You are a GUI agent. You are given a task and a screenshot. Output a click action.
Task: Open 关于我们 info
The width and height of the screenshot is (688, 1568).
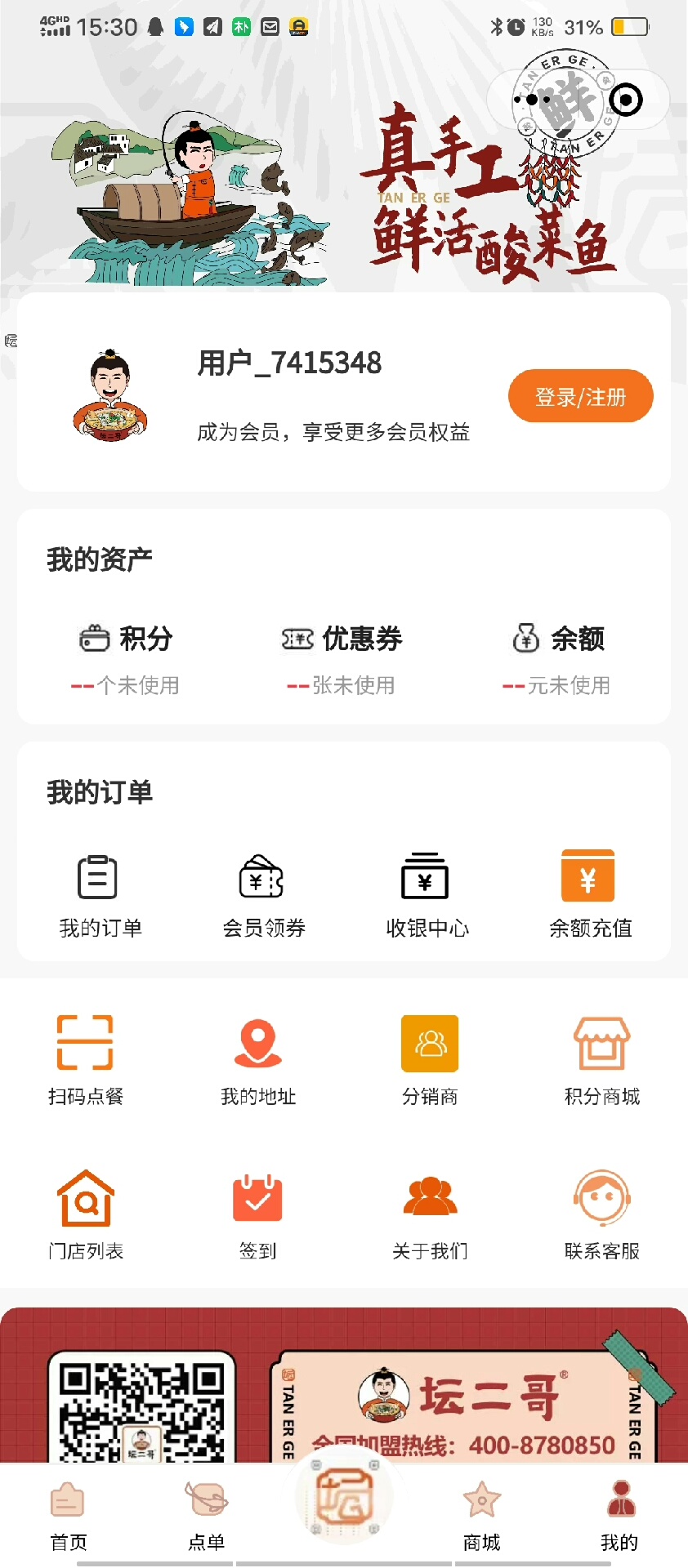[430, 1214]
